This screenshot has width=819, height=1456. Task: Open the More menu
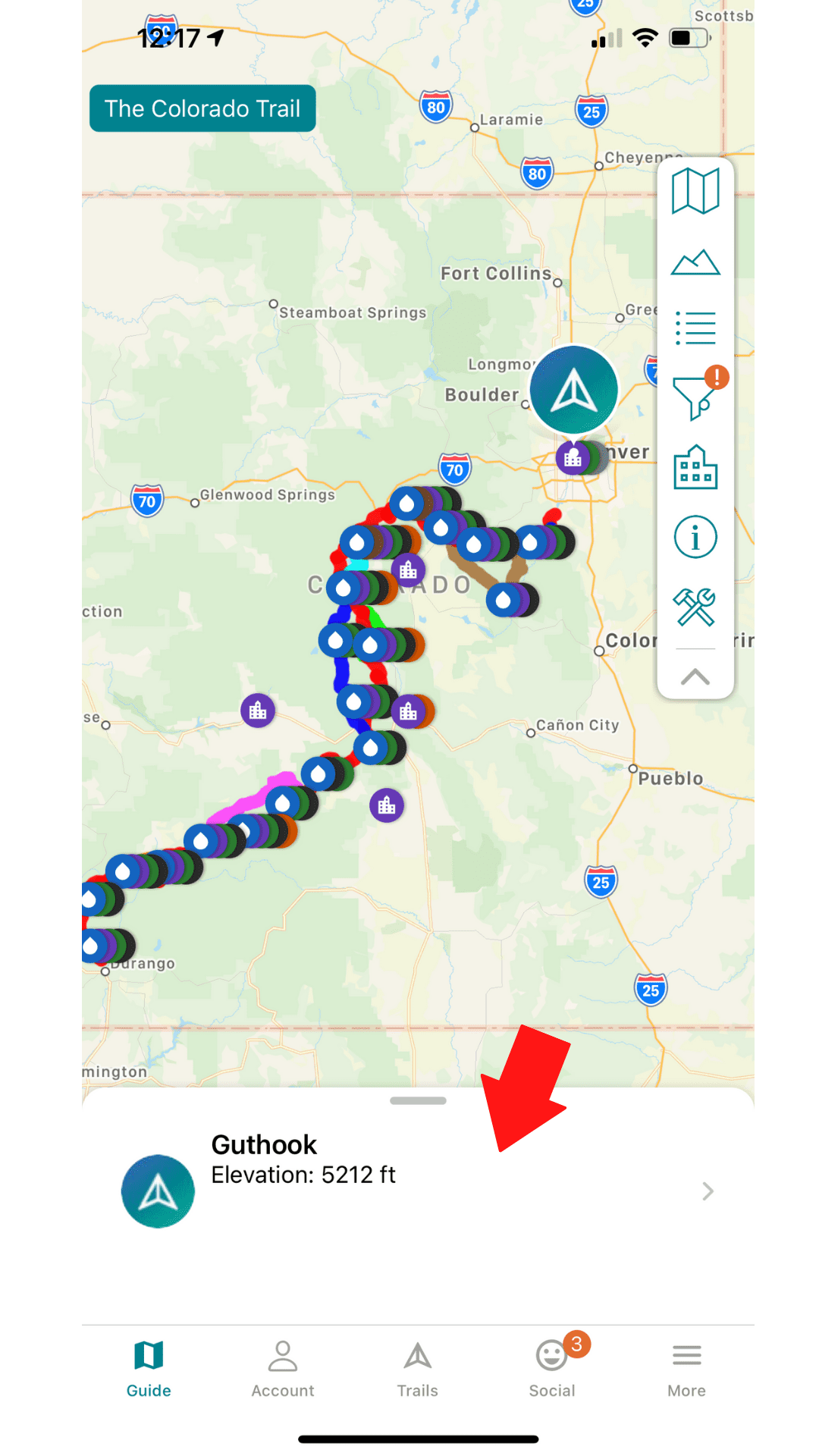coord(686,1365)
